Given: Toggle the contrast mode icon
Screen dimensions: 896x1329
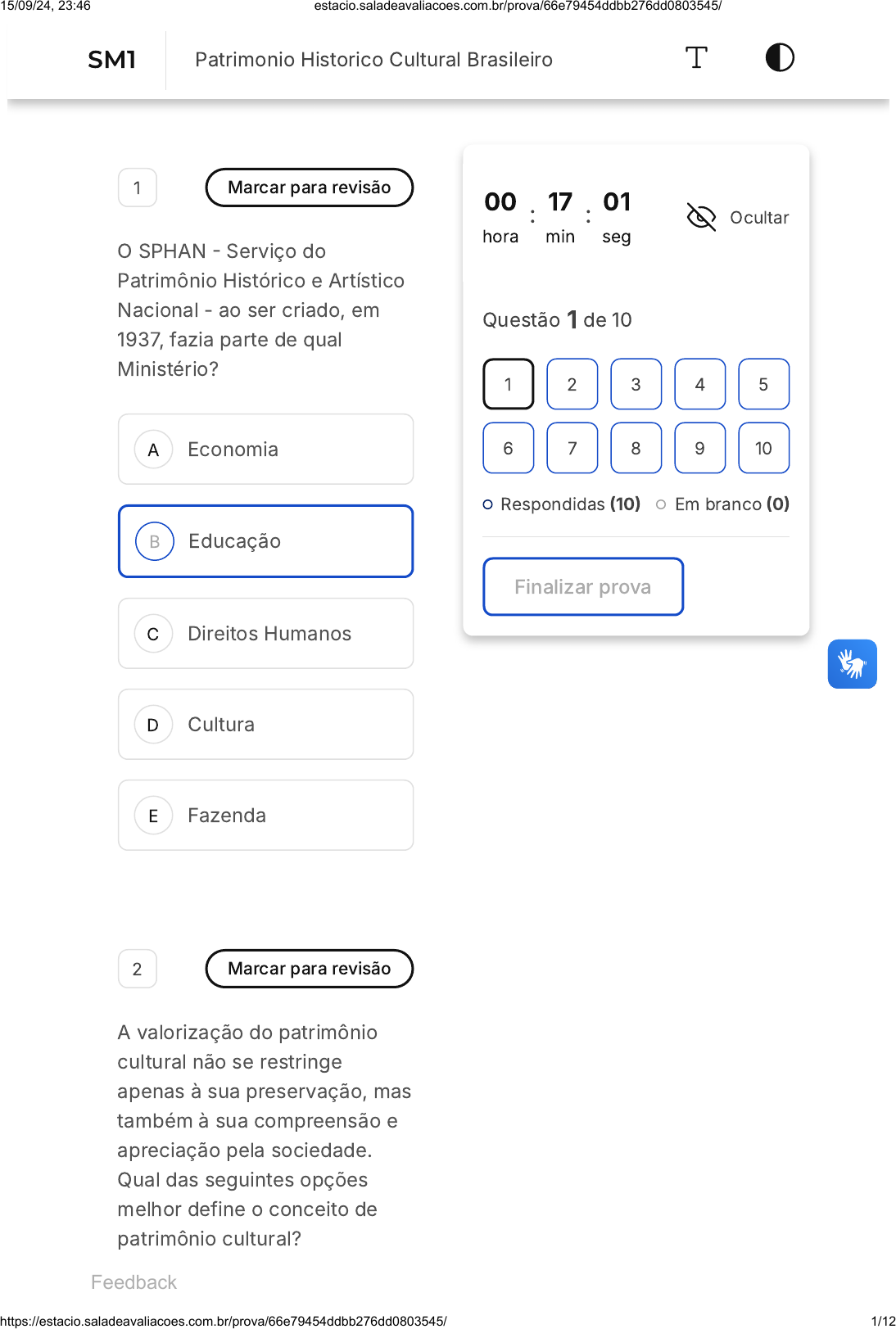Looking at the screenshot, I should (x=780, y=58).
